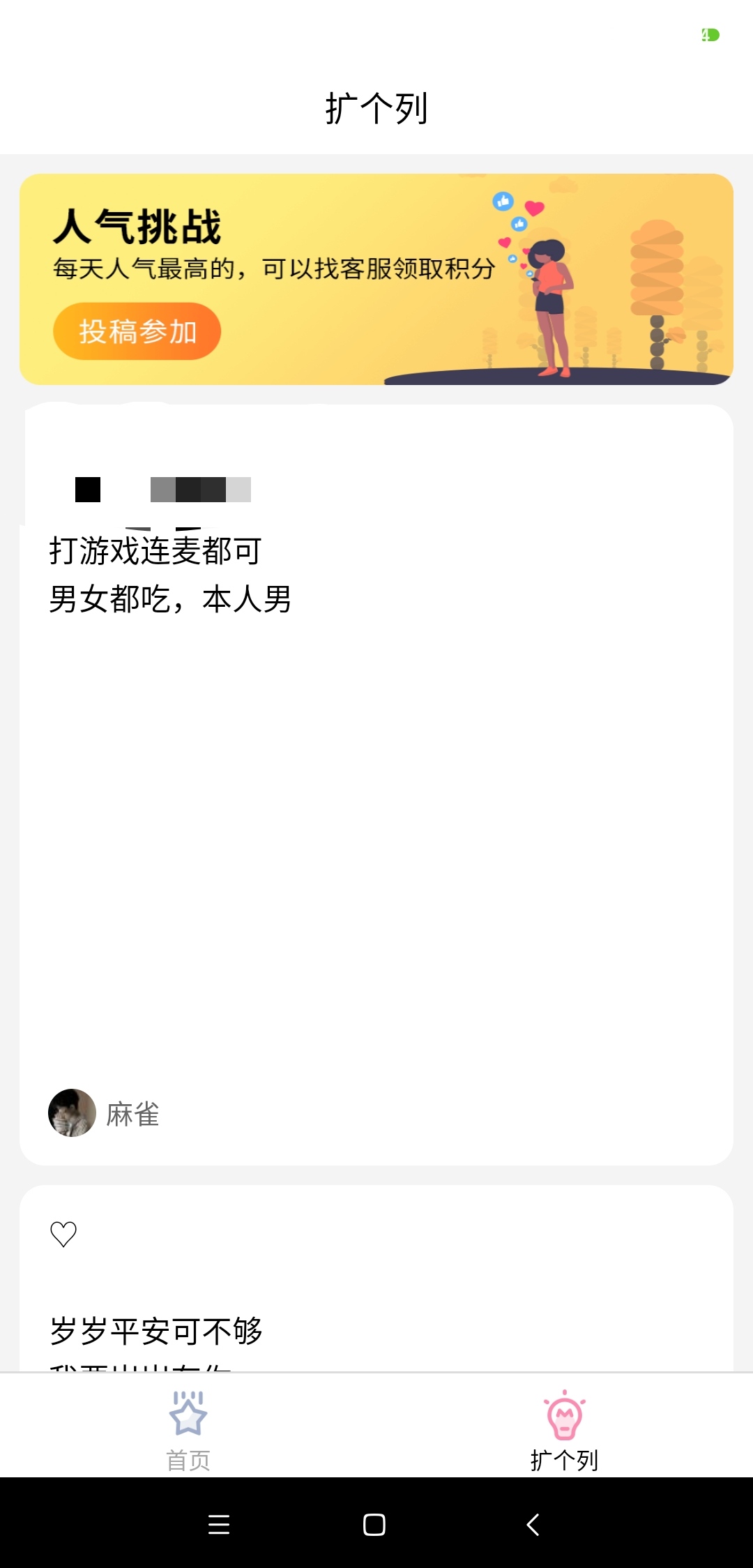Open the recent apps menu
Image resolution: width=753 pixels, height=1568 pixels.
click(219, 1524)
